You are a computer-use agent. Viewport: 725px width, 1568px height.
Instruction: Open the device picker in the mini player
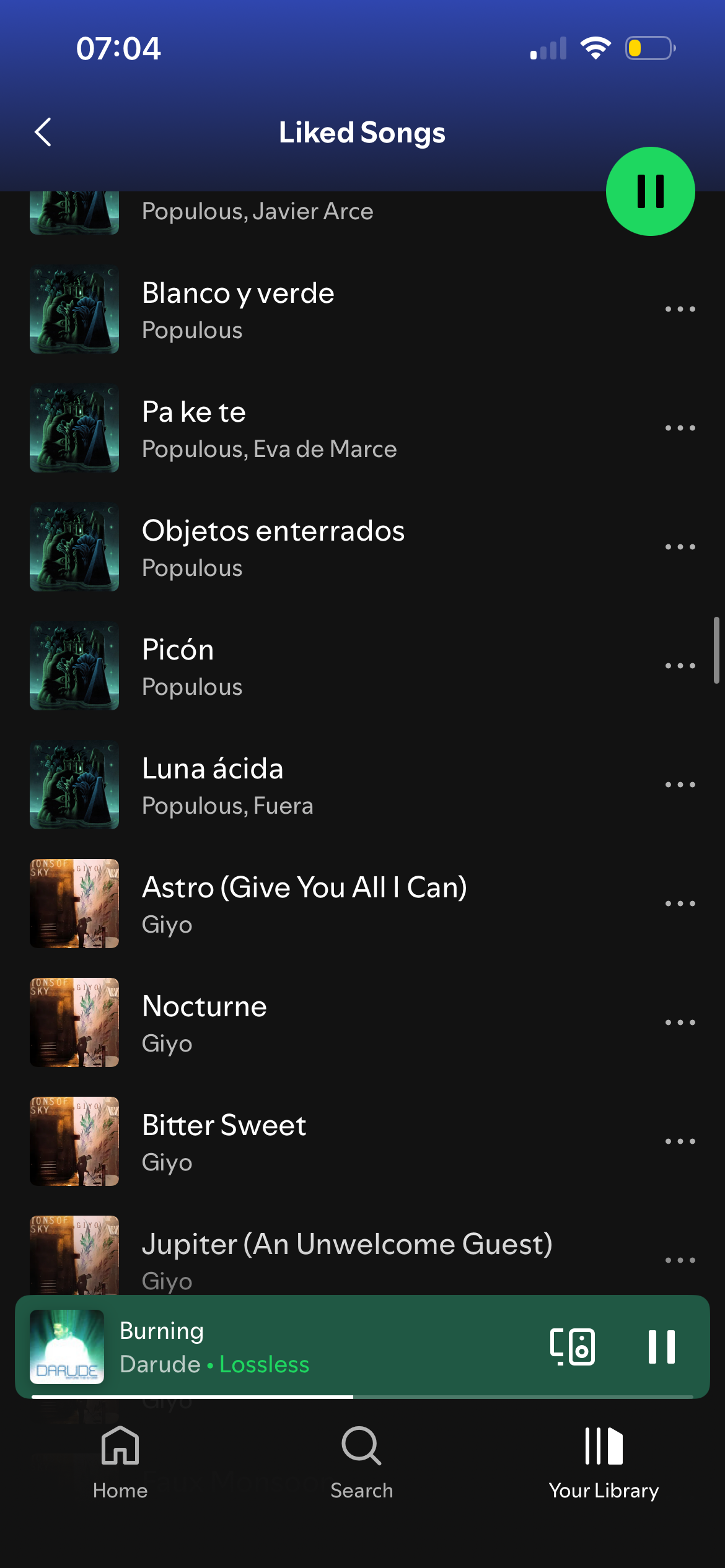[x=573, y=1346]
